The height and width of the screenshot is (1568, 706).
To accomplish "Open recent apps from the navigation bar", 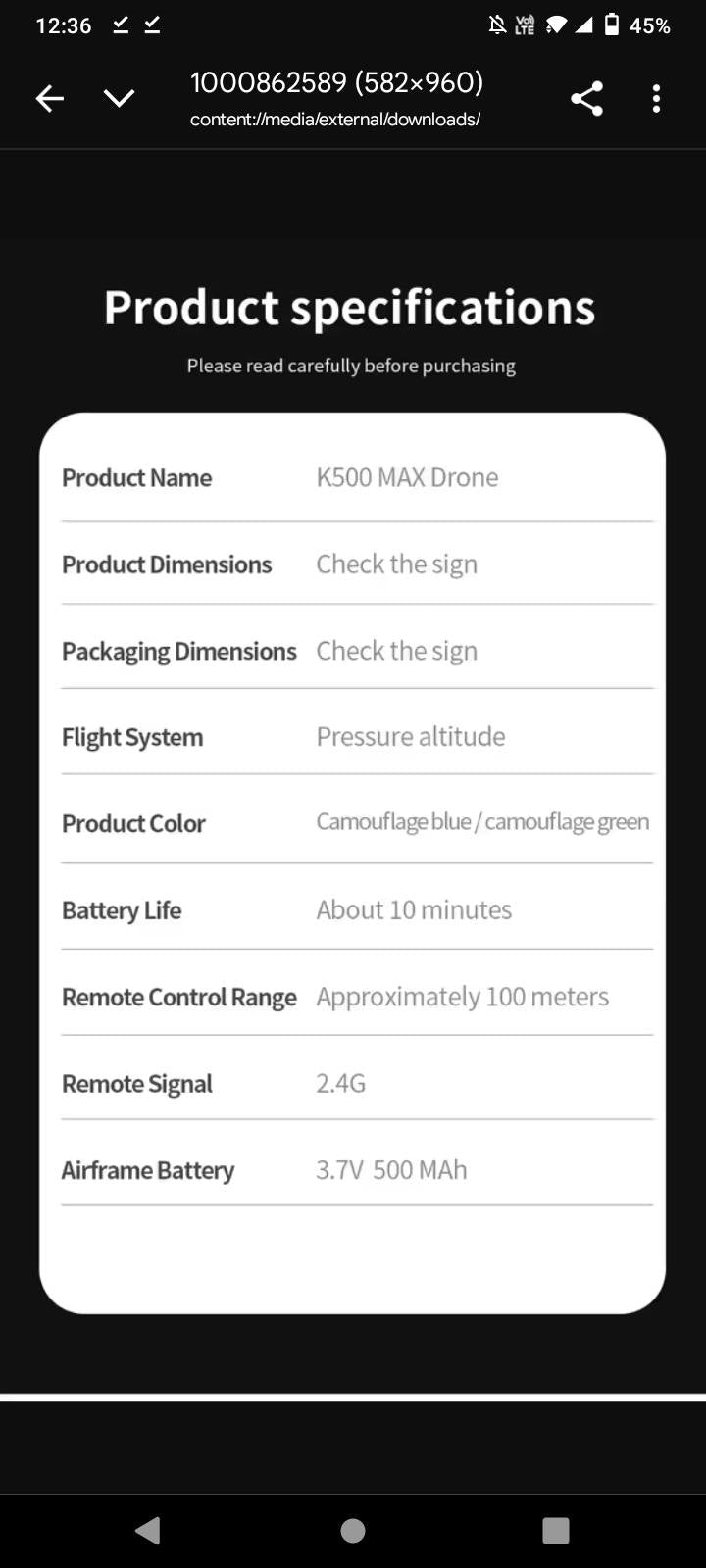I will pyautogui.click(x=556, y=1531).
